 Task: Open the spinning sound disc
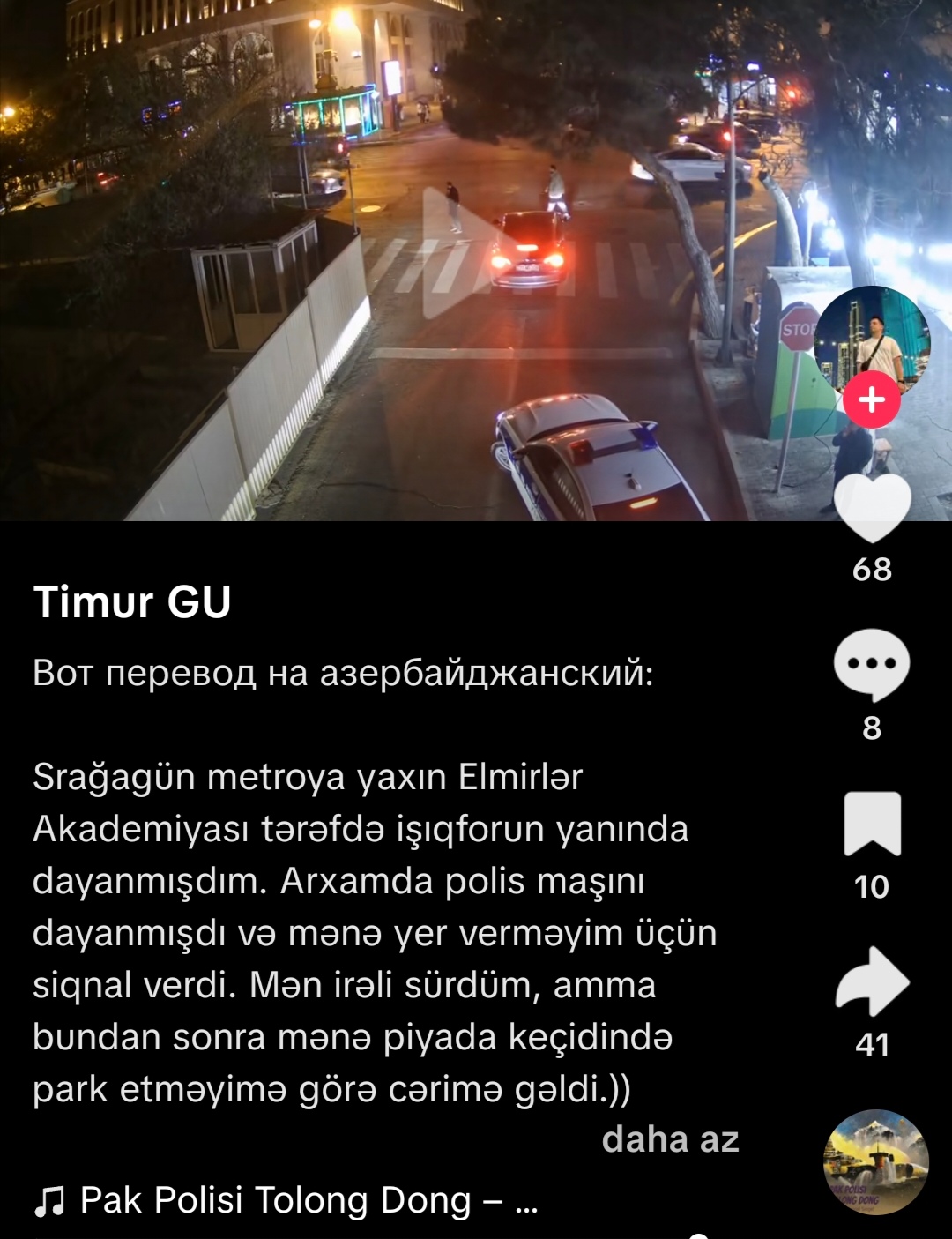click(875, 1162)
